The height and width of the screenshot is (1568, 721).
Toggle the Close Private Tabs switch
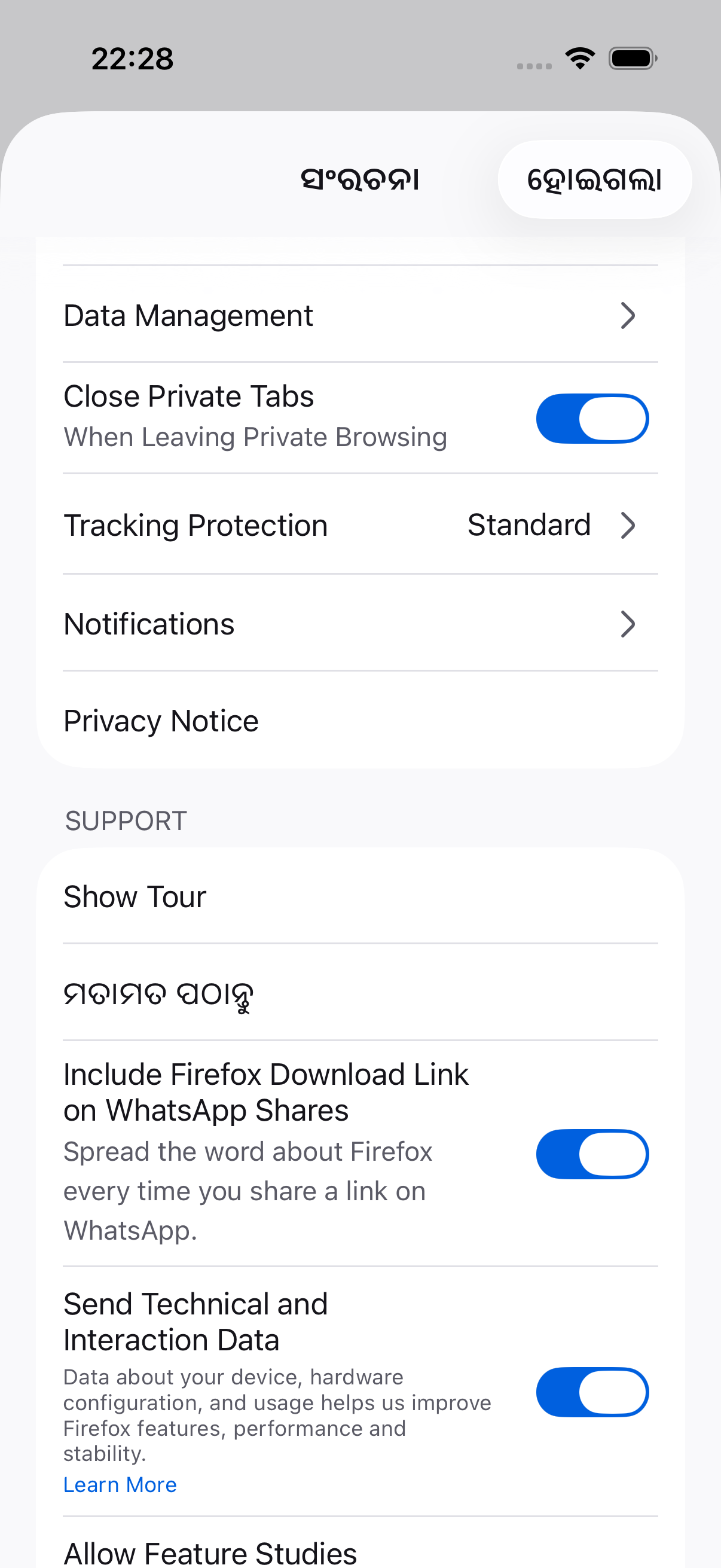coord(592,419)
